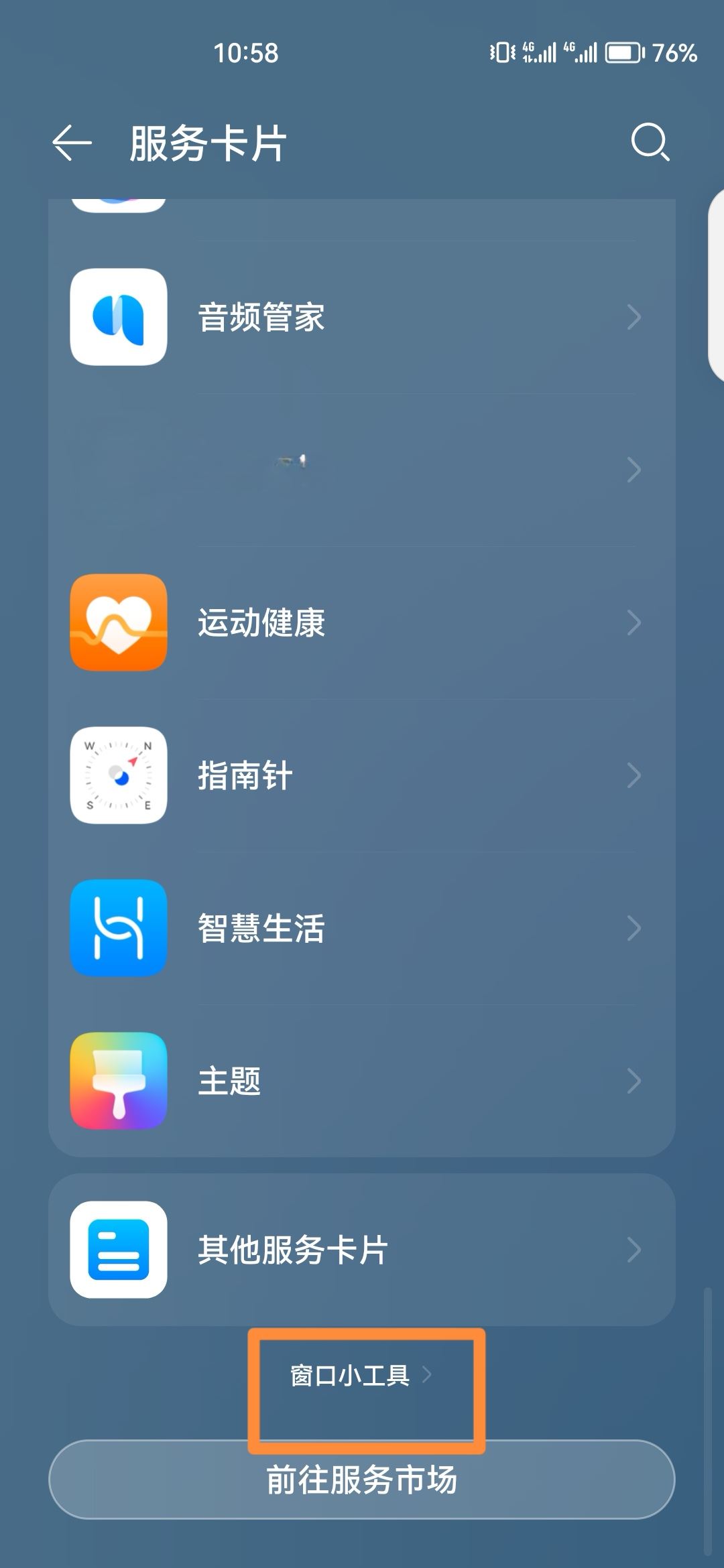This screenshot has height=1568, width=724.
Task: Expand the 运动健康 row chevron
Action: tap(633, 623)
